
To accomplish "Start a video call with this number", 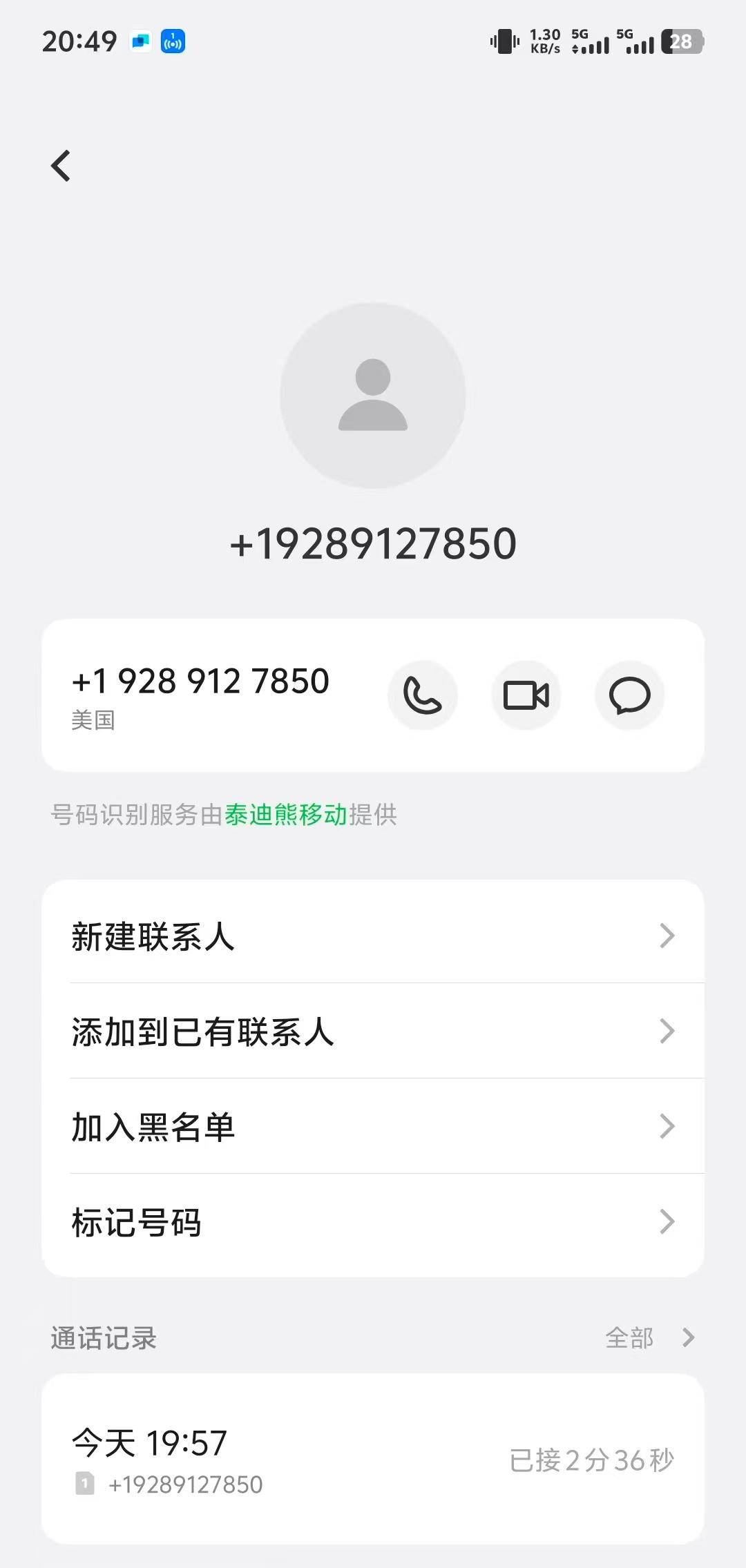I will (x=526, y=695).
